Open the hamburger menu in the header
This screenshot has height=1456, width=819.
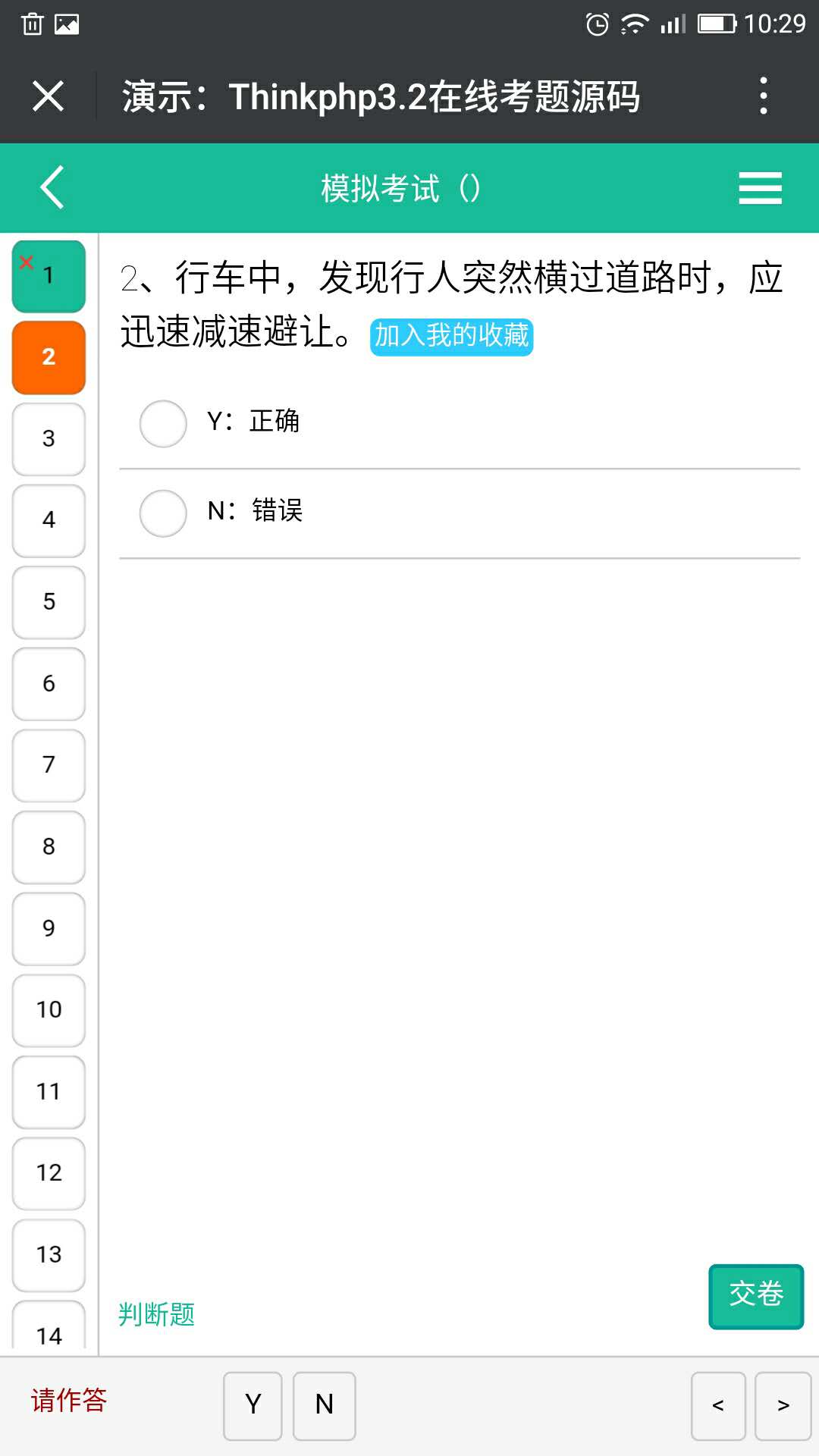coord(760,187)
